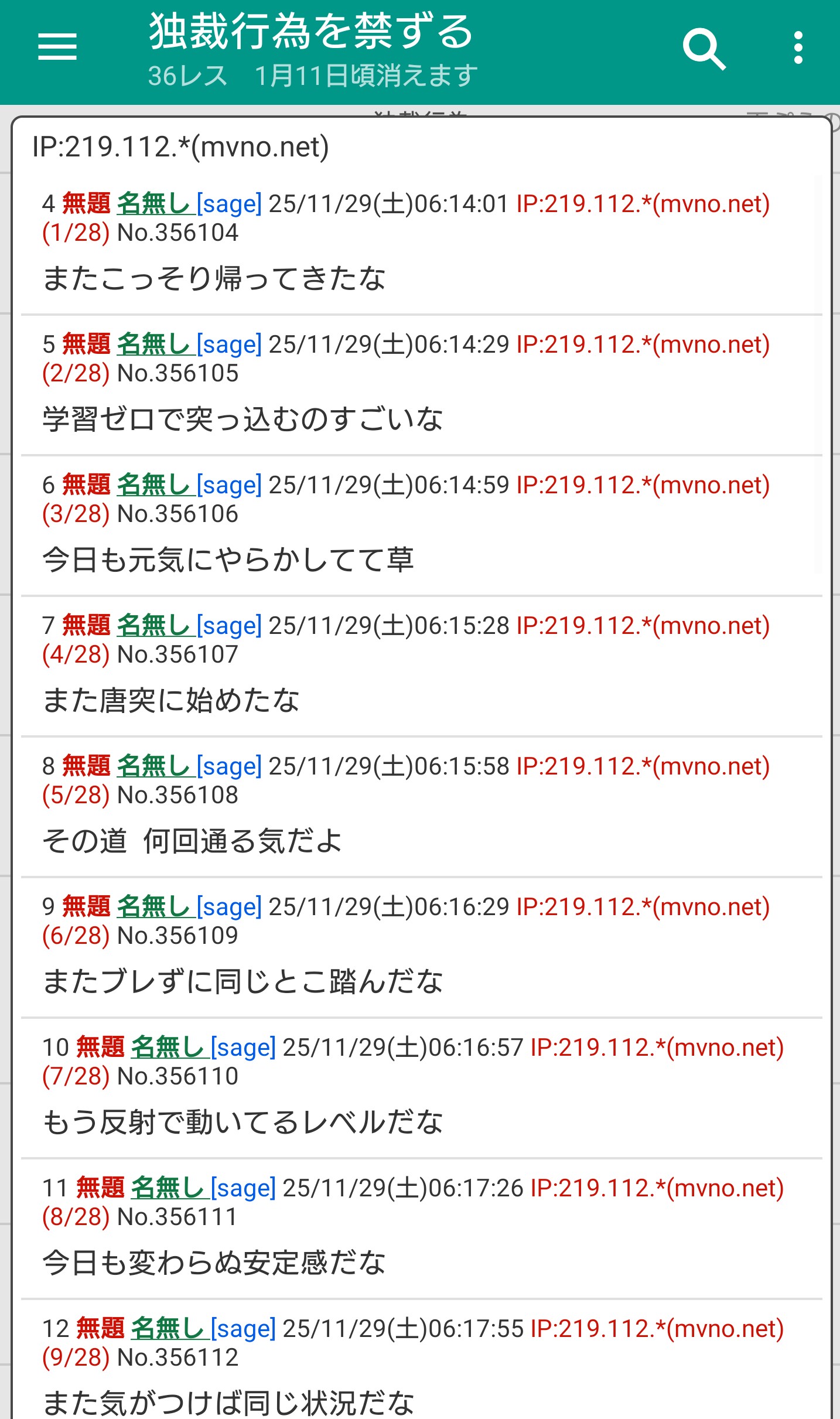This screenshot has width=840, height=1419.
Task: Tap the 名無し name link on post 5
Action: [x=155, y=344]
